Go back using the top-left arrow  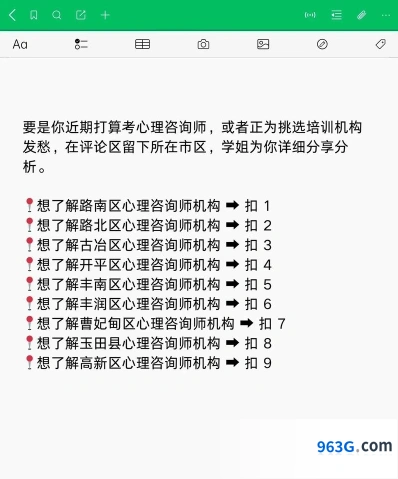(12, 15)
